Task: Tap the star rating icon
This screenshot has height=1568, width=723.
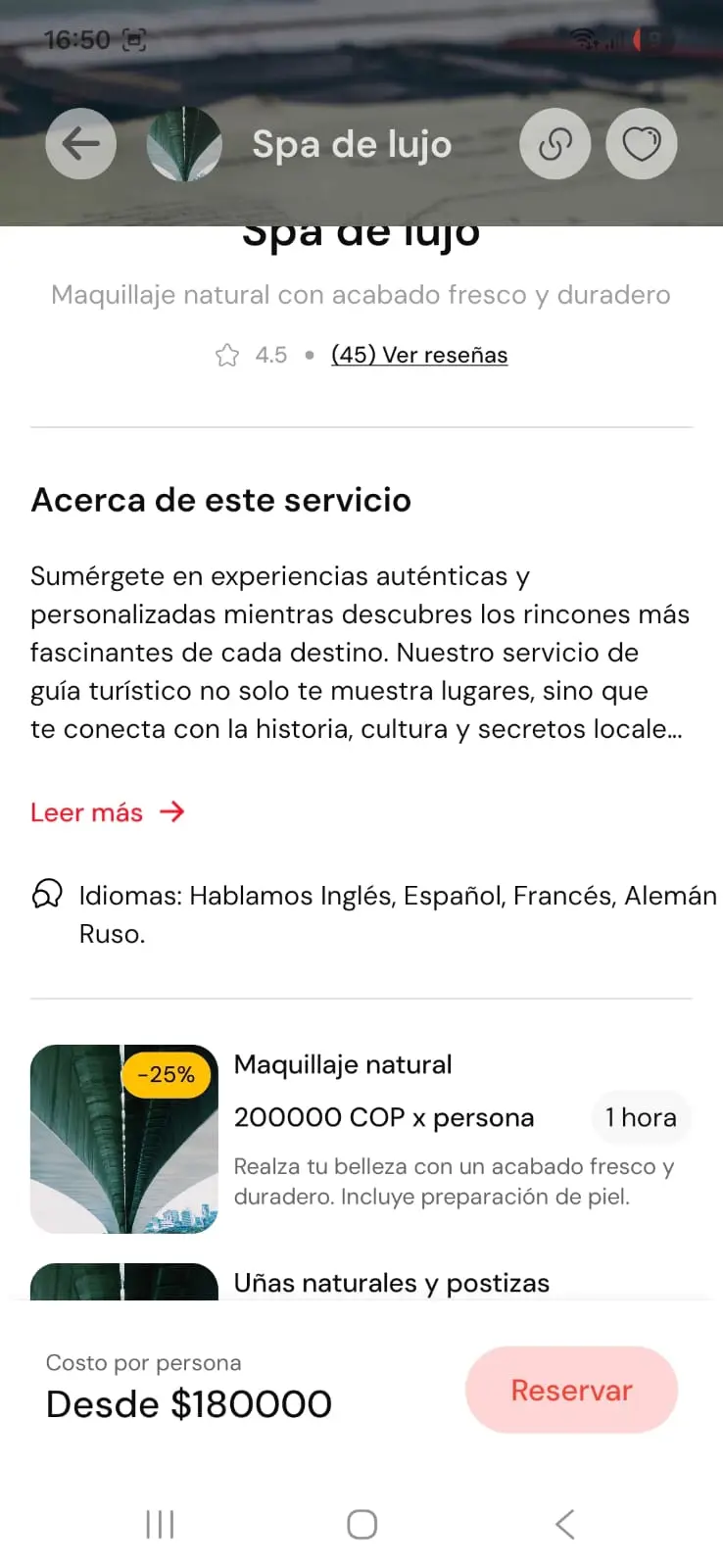Action: point(226,355)
